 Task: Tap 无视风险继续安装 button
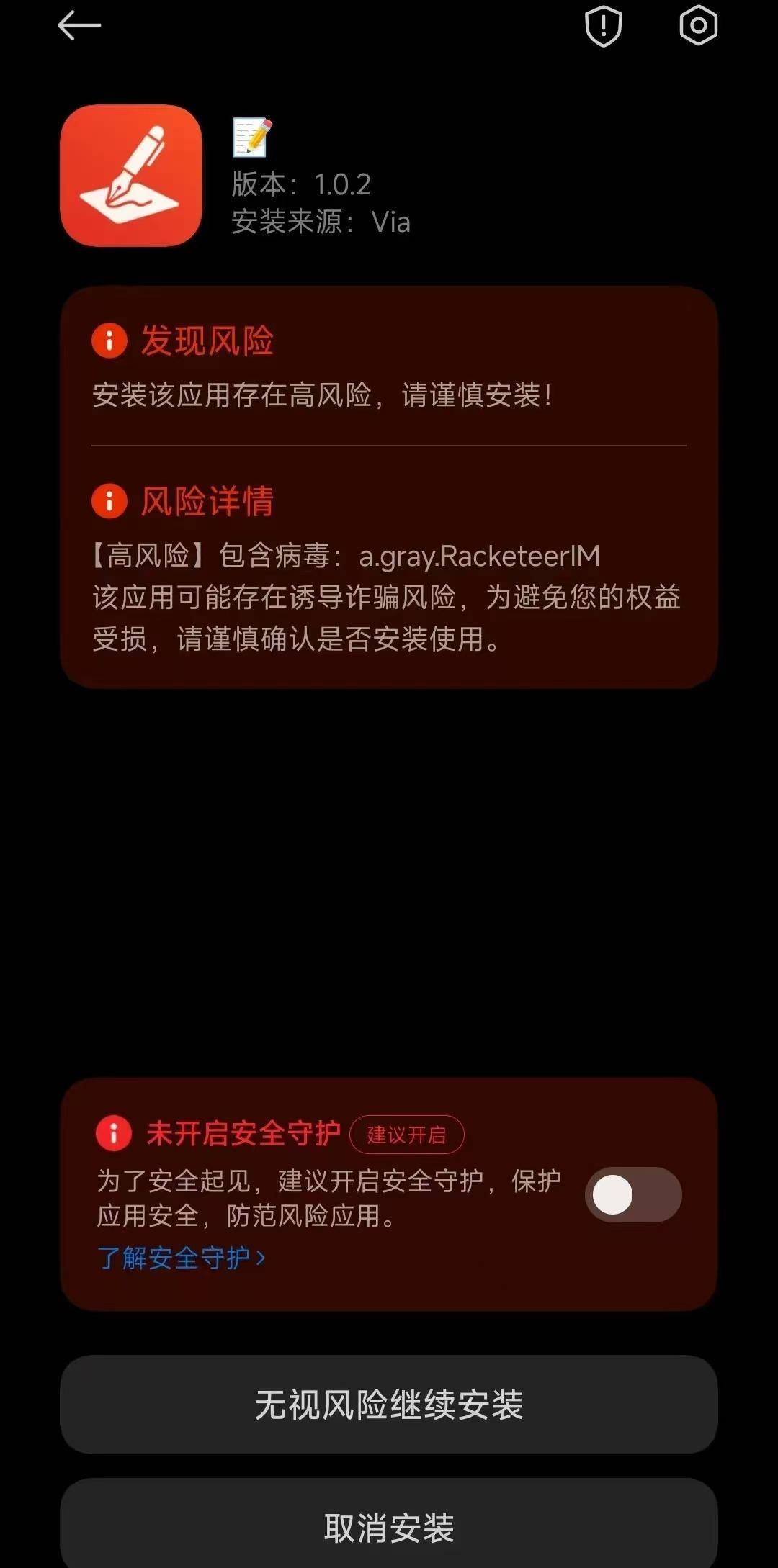(389, 1405)
